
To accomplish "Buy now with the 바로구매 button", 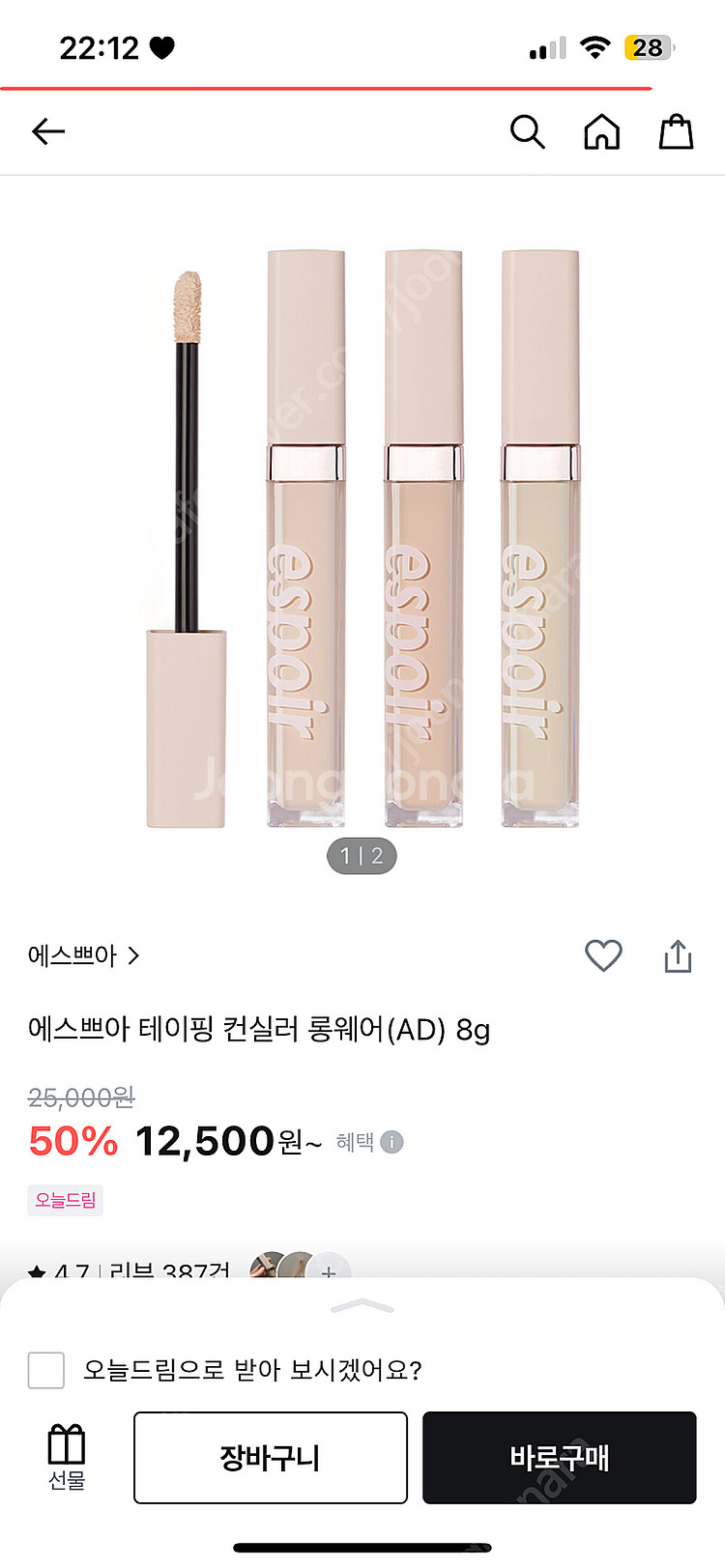I will (559, 1457).
